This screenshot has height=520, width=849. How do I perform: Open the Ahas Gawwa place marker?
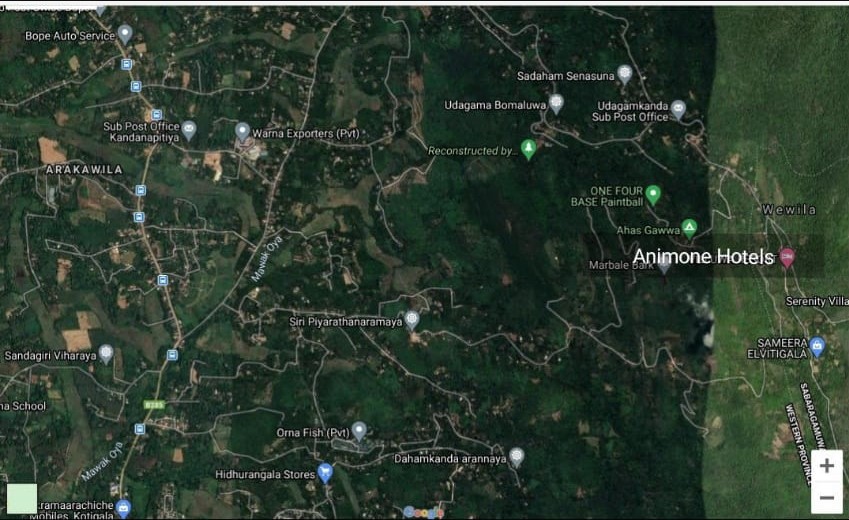tap(689, 227)
